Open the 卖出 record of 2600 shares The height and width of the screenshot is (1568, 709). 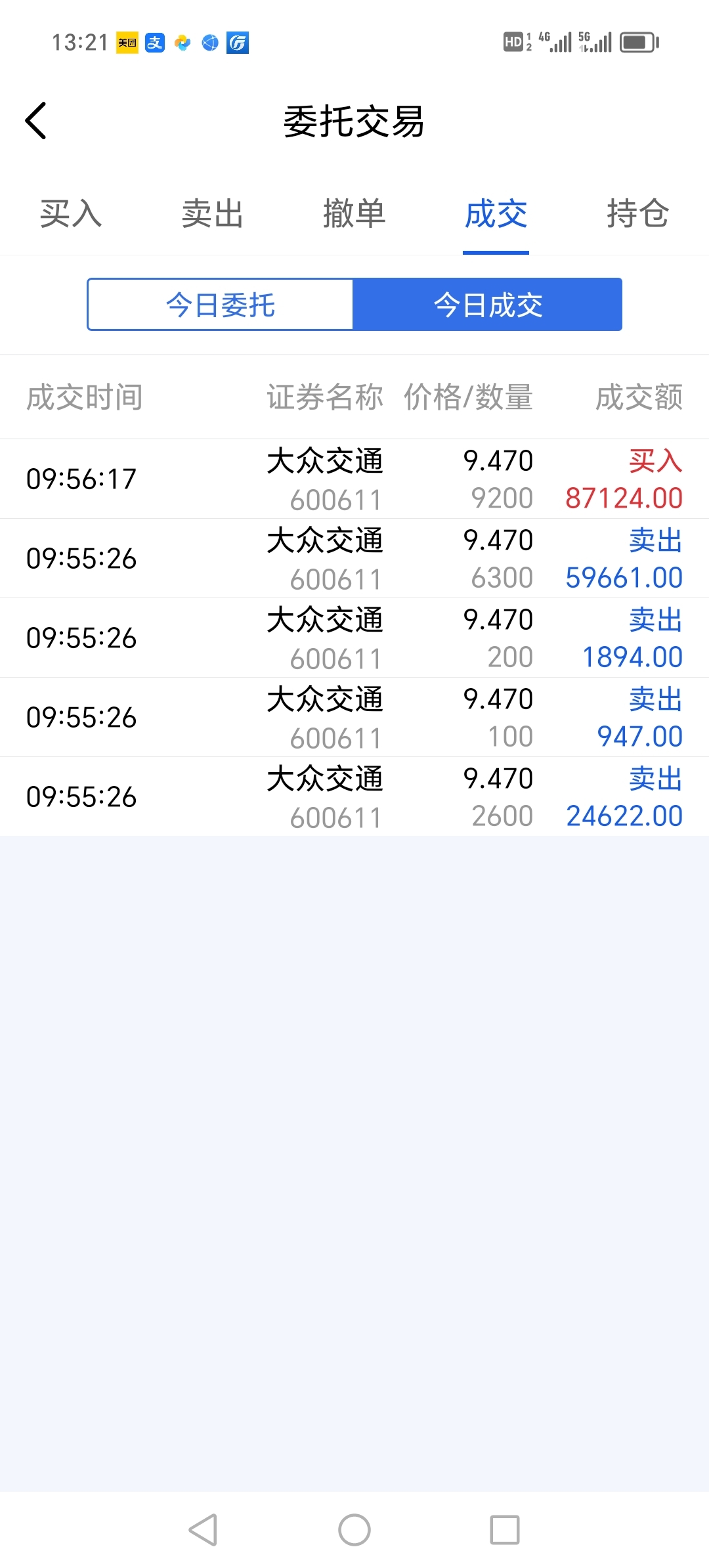point(354,797)
